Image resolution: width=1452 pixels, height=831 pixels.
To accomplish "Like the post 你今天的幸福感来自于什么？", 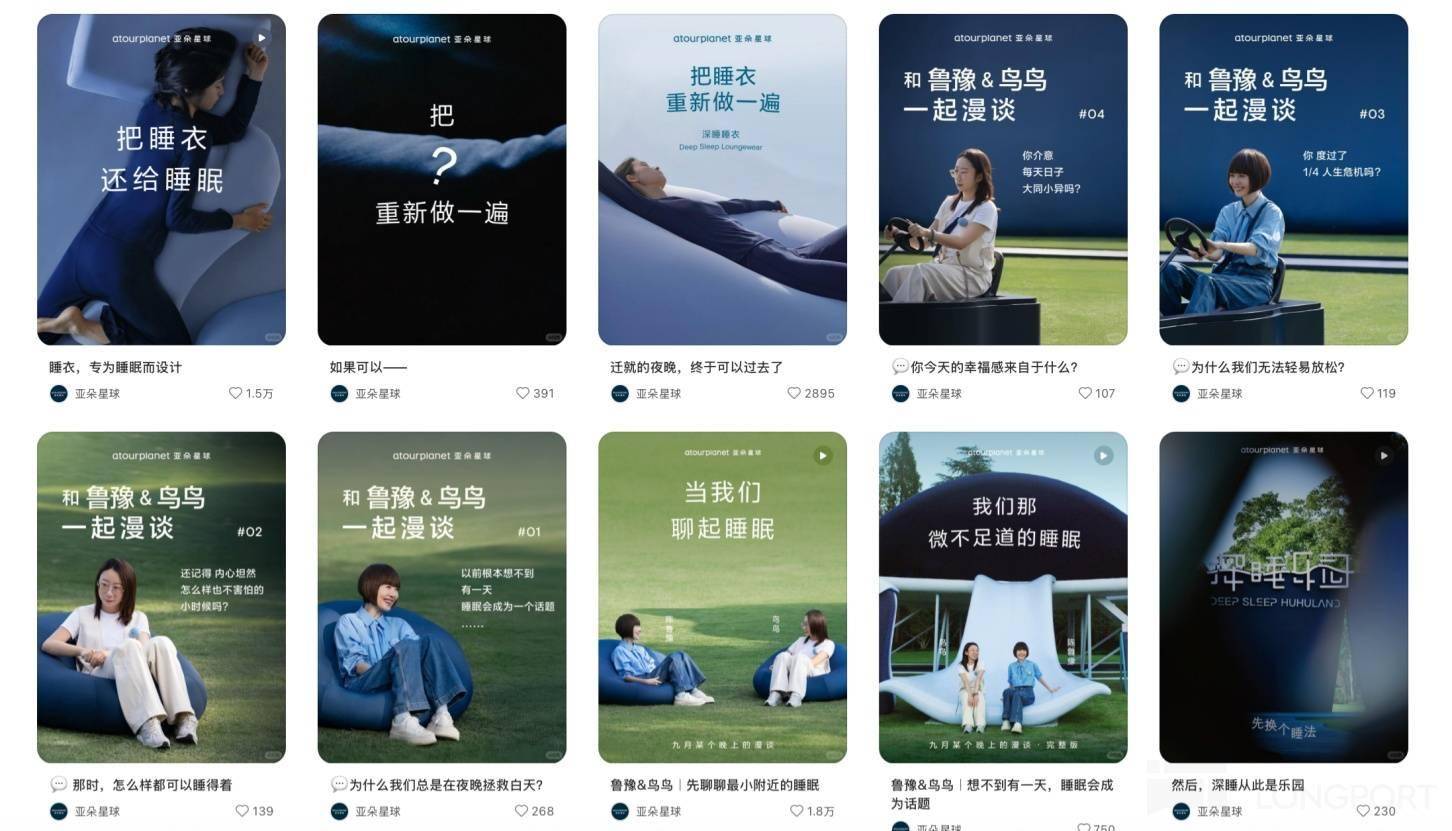I will tap(1085, 393).
